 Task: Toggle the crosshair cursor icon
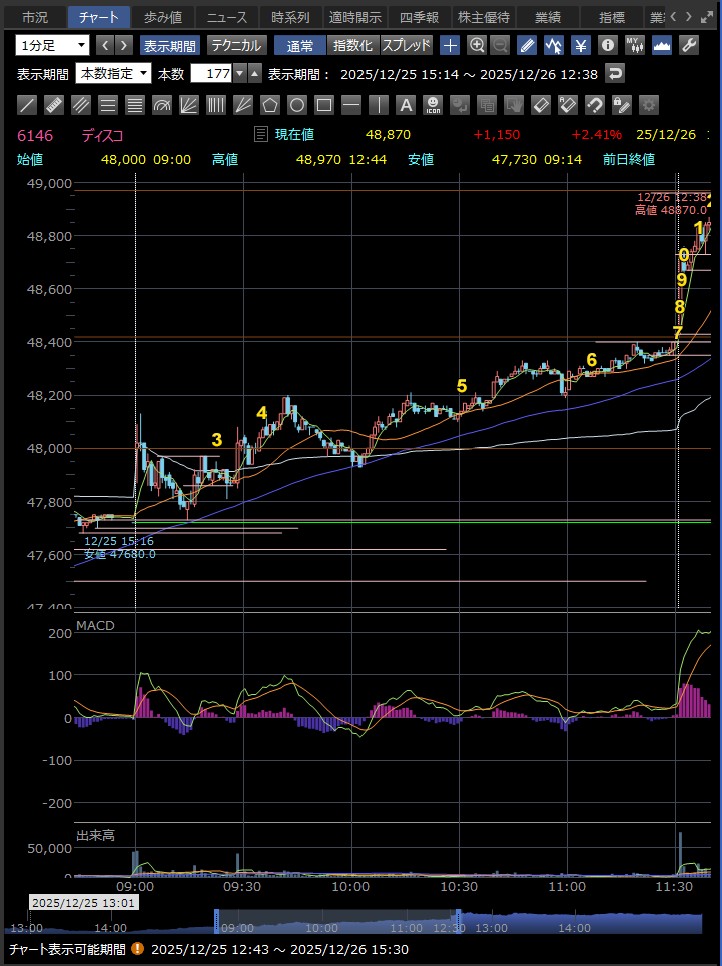click(x=451, y=45)
